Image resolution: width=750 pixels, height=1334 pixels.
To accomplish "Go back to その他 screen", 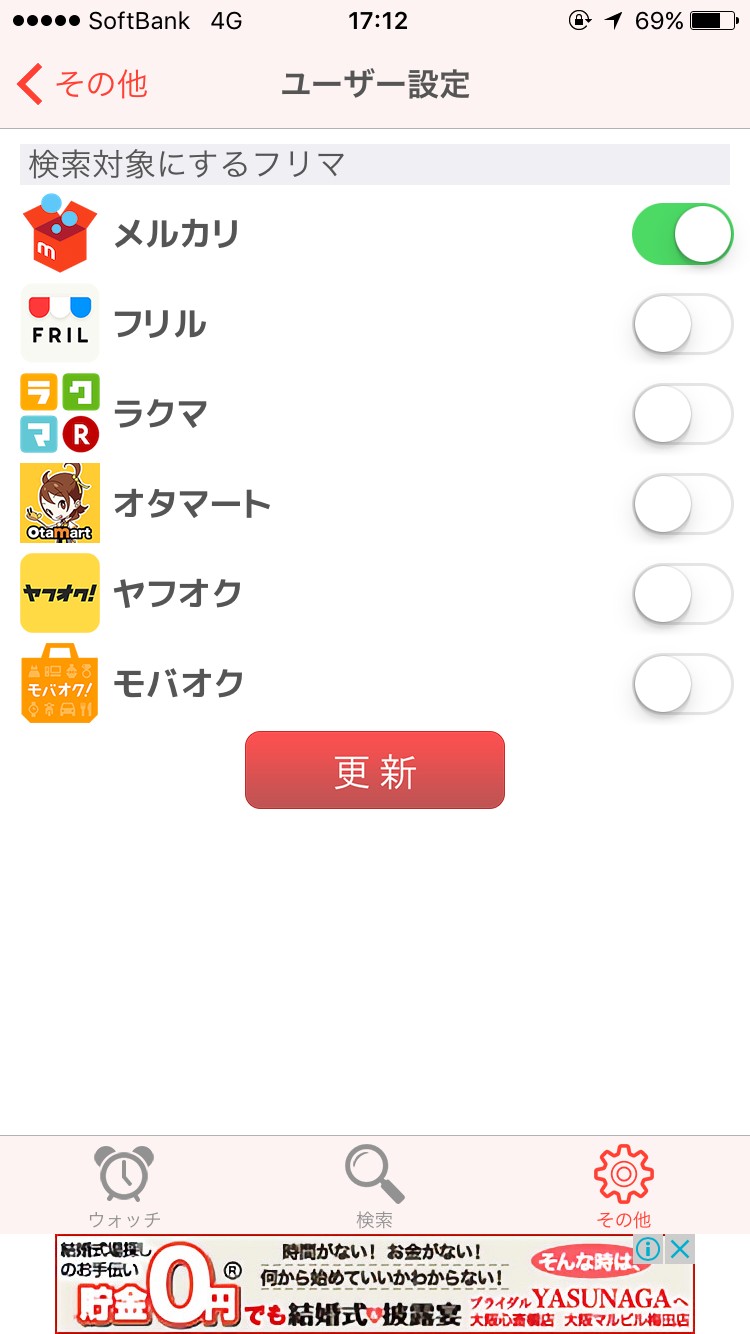I will click(82, 84).
